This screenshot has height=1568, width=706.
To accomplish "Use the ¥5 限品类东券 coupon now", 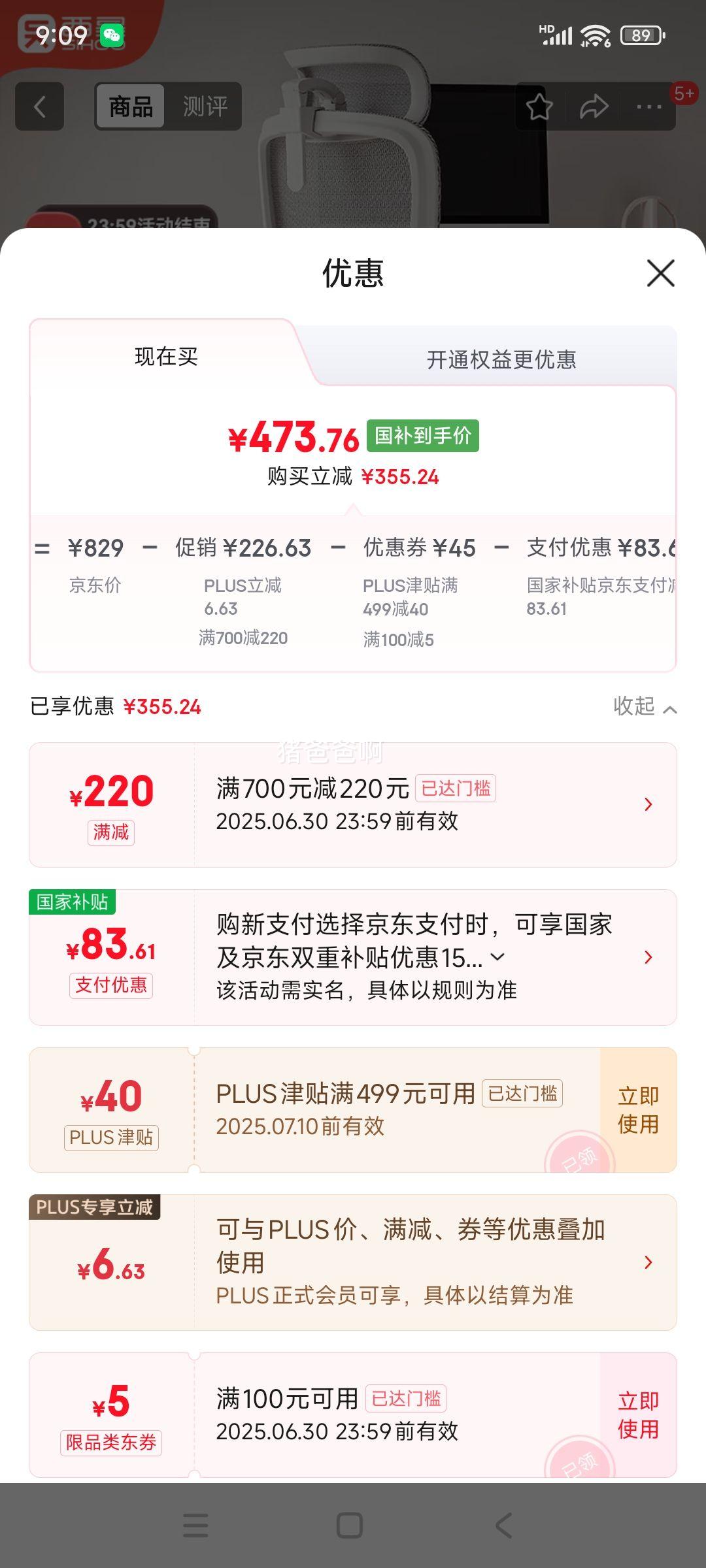I will click(x=638, y=1414).
